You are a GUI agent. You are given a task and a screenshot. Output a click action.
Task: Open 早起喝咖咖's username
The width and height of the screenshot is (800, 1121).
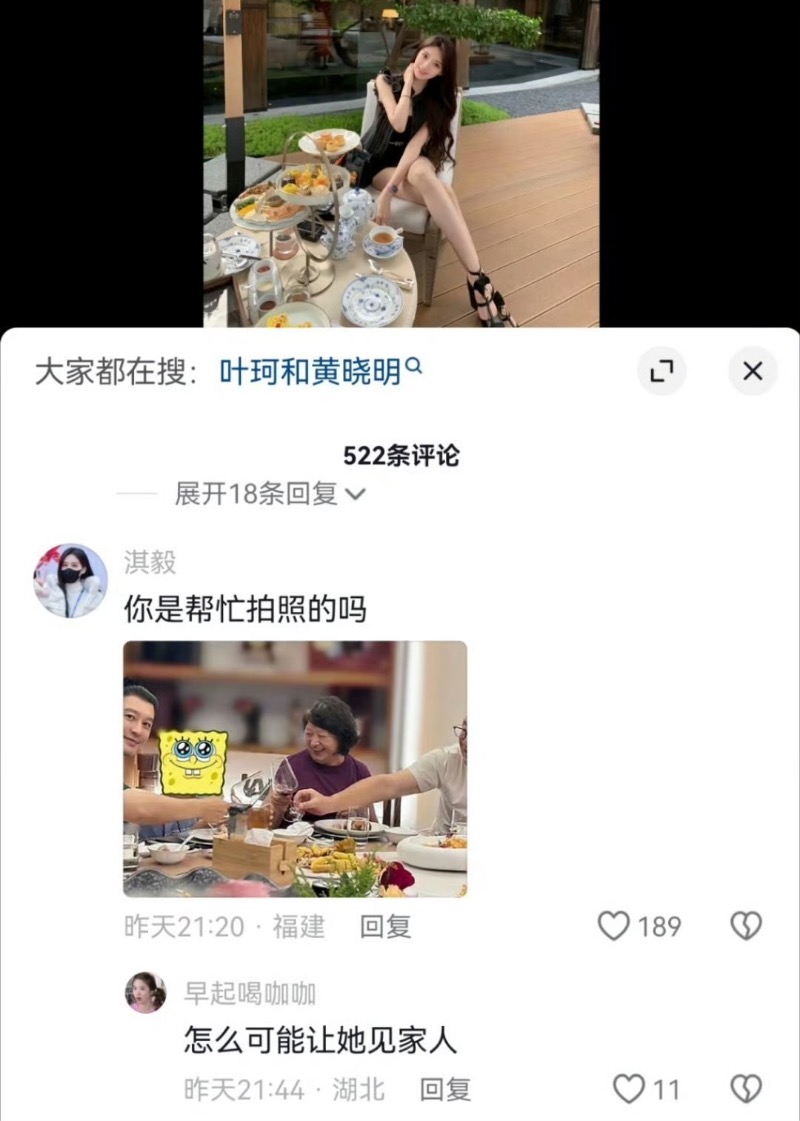(249, 992)
